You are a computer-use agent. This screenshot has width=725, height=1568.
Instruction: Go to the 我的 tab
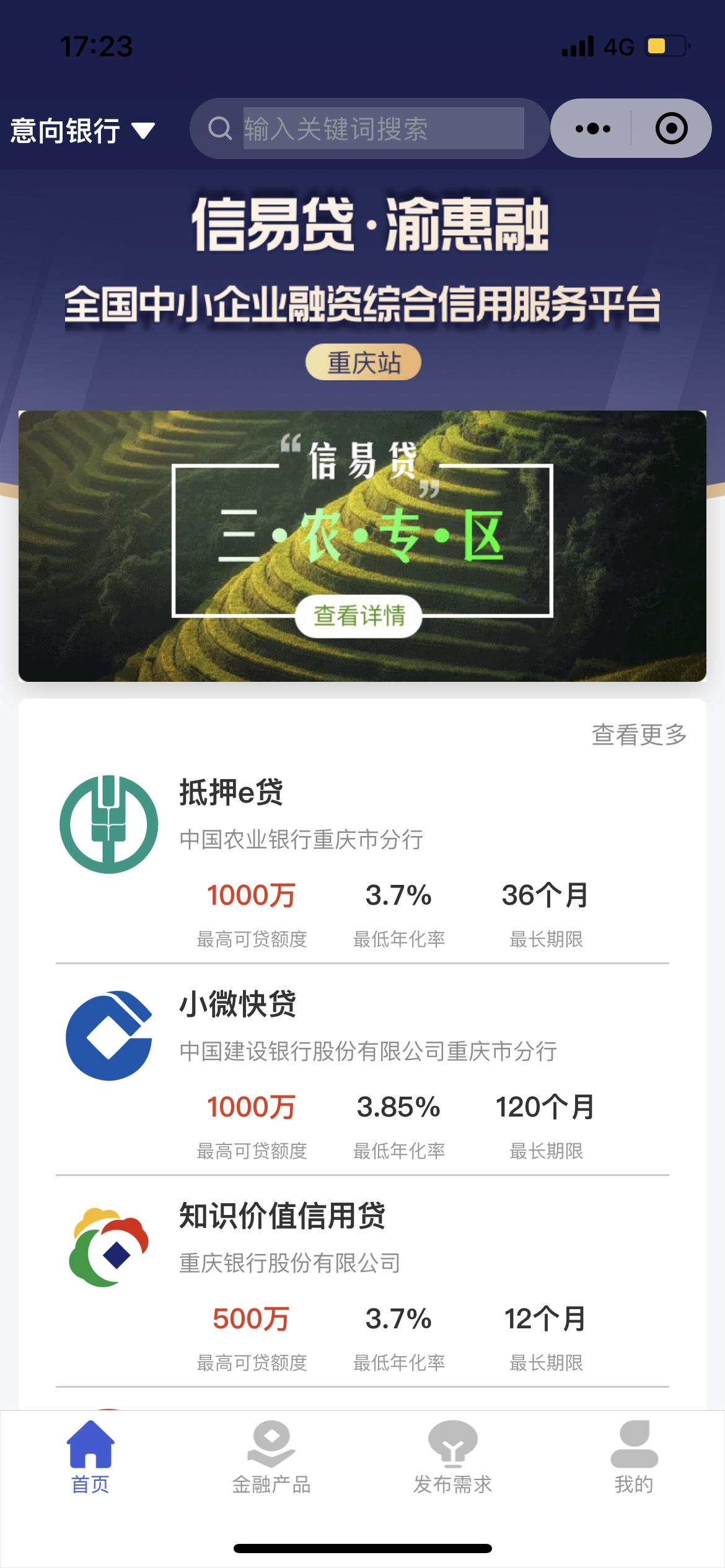pos(634,1458)
